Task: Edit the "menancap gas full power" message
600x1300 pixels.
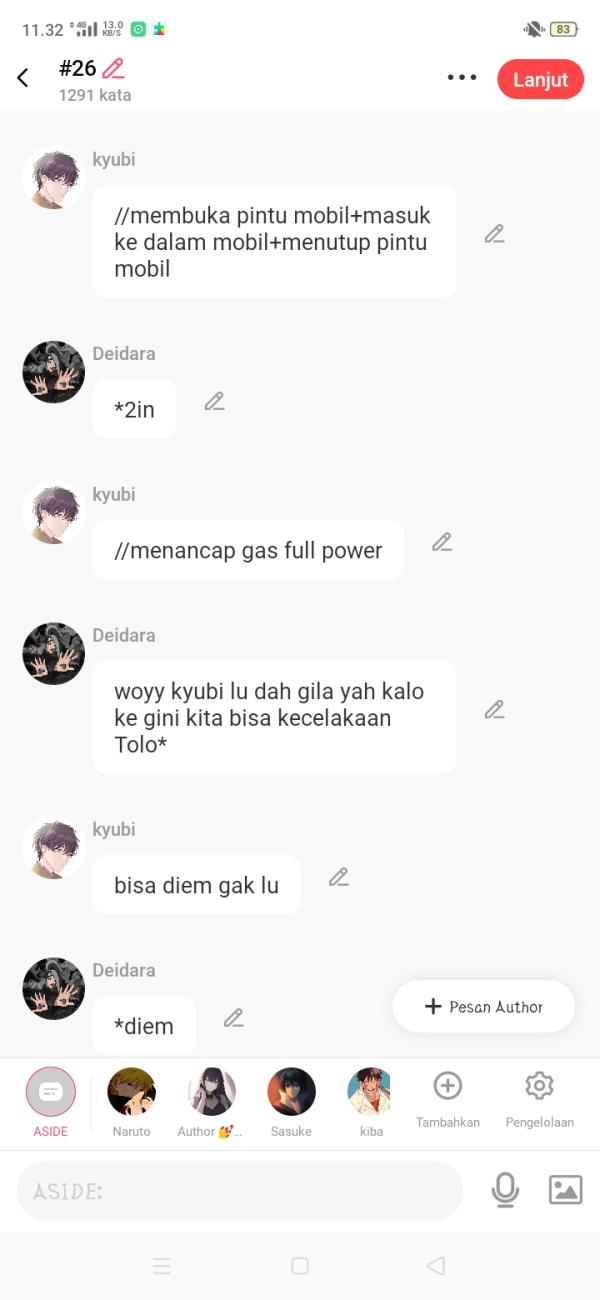Action: pyautogui.click(x=442, y=542)
